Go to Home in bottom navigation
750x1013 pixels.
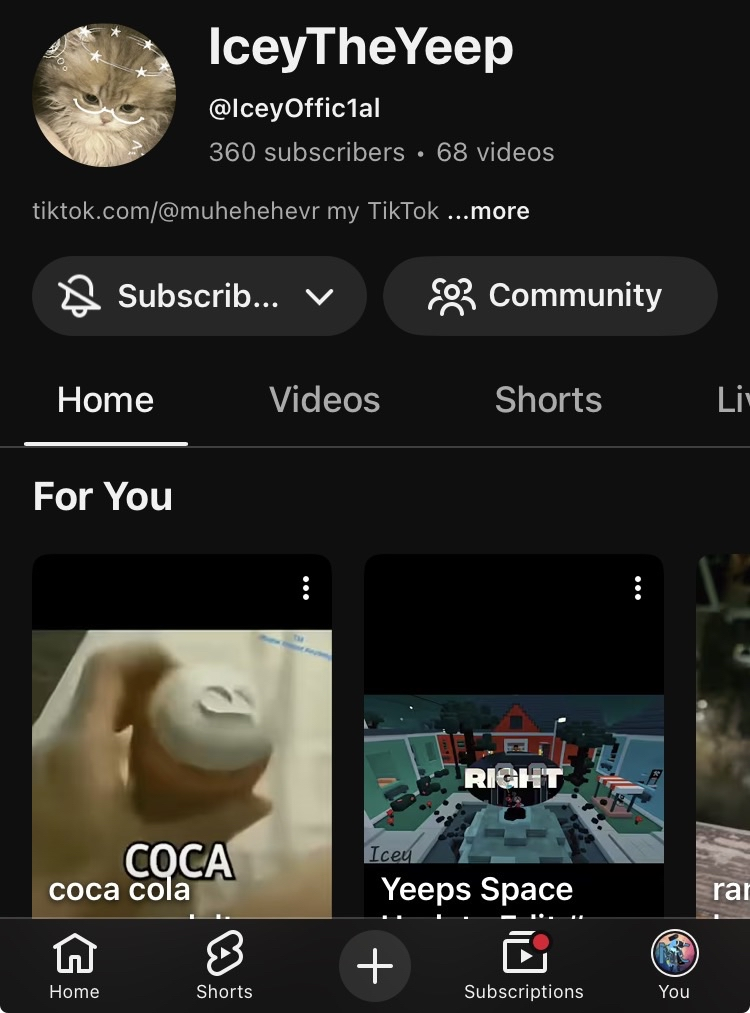pyautogui.click(x=74, y=965)
